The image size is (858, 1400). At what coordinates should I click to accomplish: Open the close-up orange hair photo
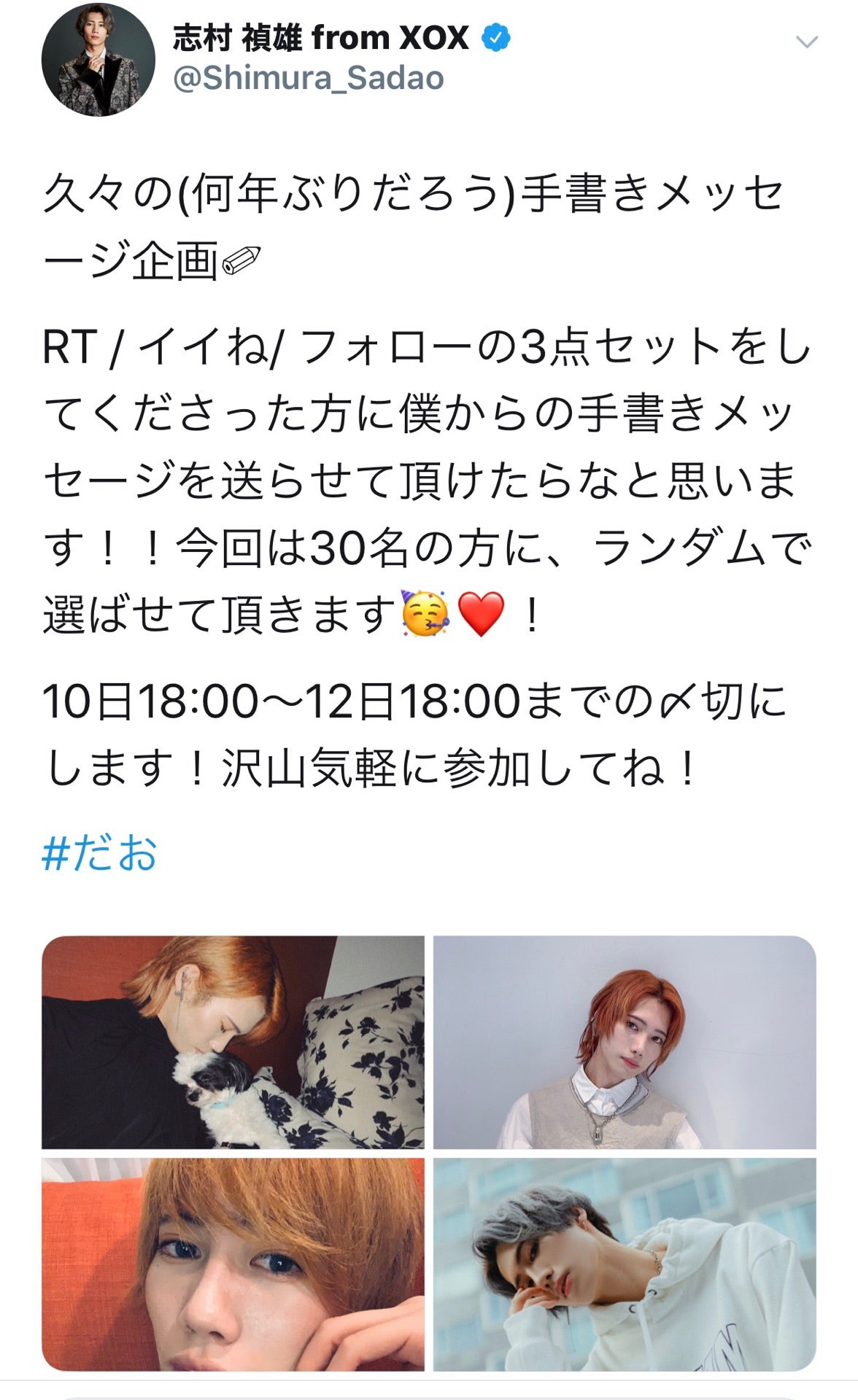233,1264
